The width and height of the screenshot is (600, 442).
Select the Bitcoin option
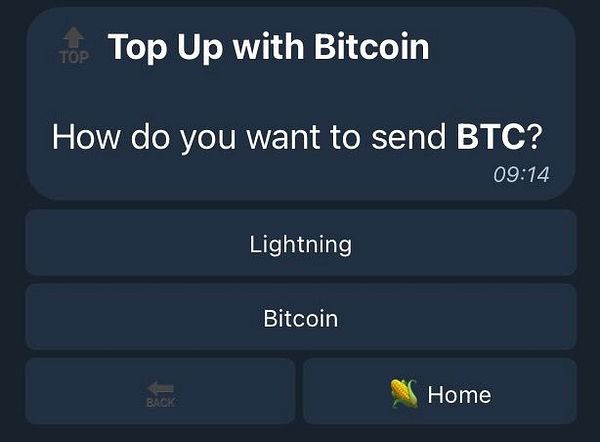pos(300,319)
